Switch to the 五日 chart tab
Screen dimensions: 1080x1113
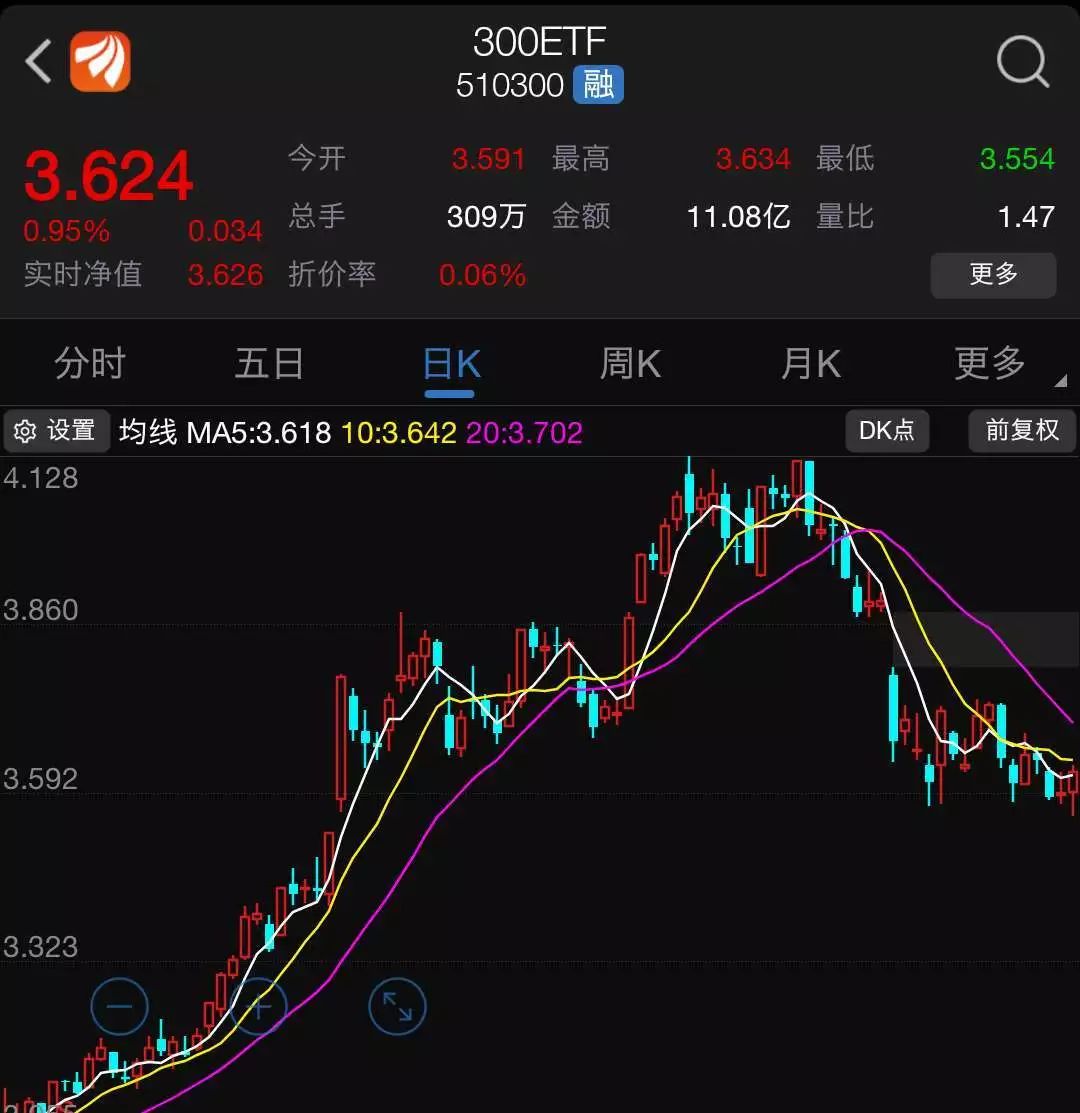[269, 364]
